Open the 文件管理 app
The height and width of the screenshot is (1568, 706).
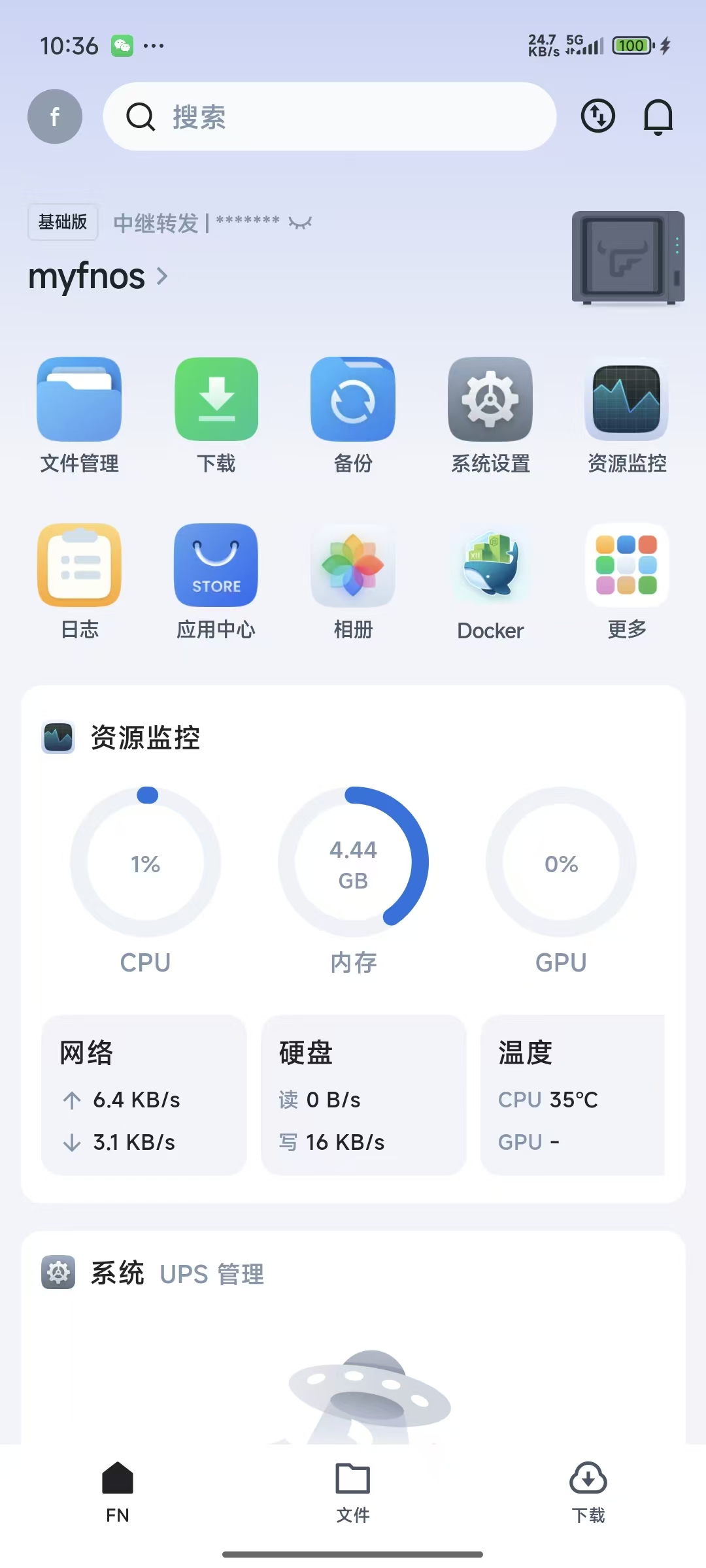pyautogui.click(x=79, y=416)
